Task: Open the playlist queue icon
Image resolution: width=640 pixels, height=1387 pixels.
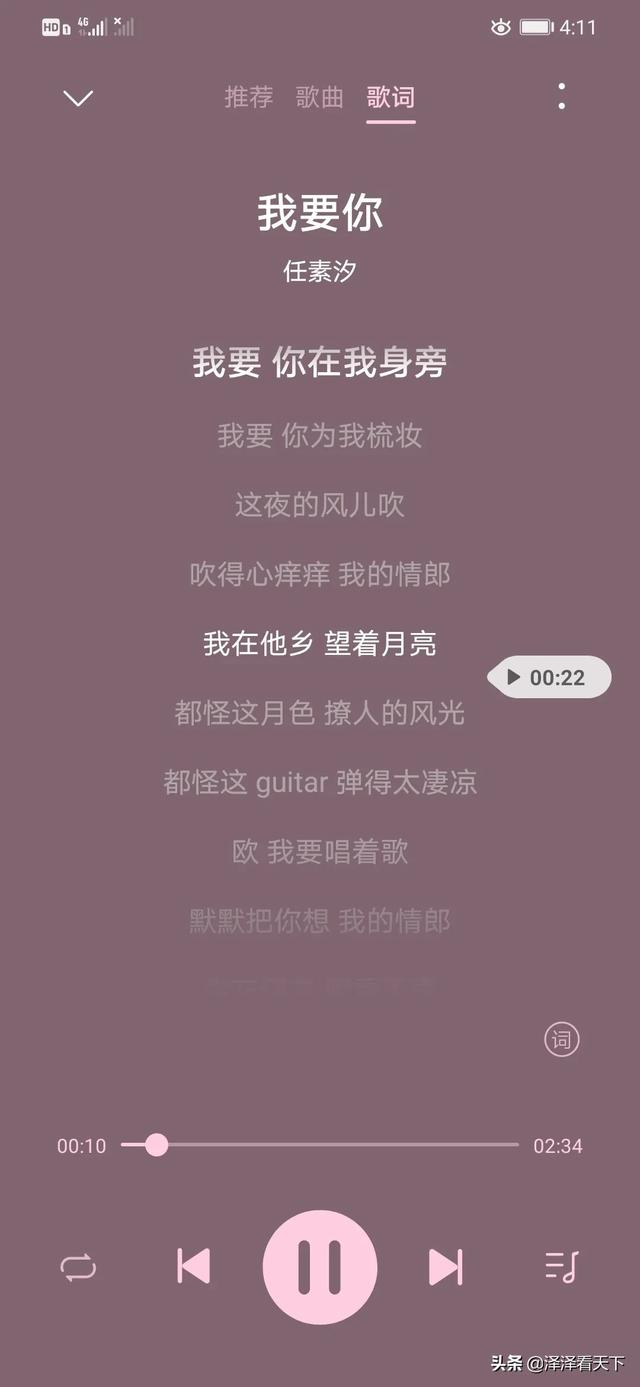Action: [x=562, y=1267]
